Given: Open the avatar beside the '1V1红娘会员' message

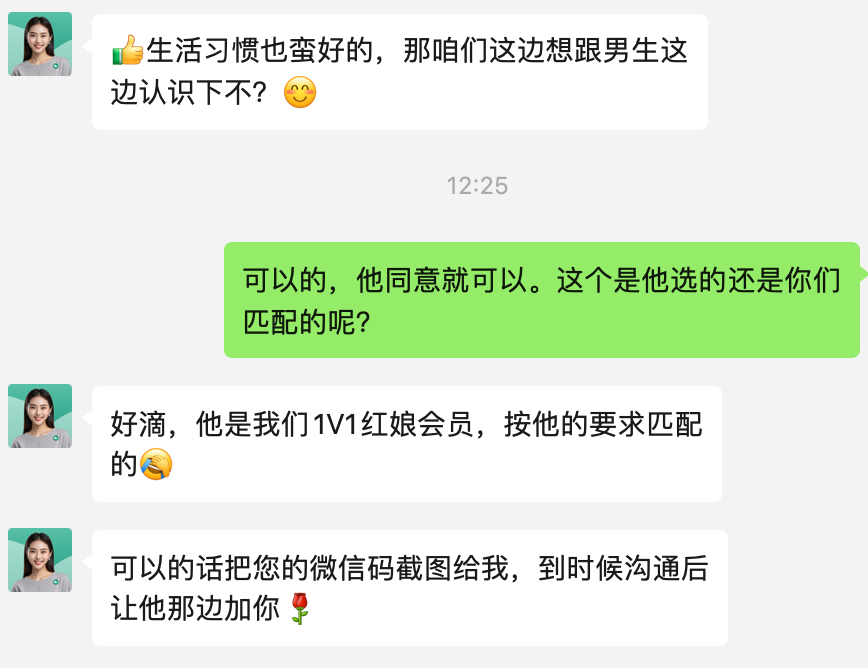Looking at the screenshot, I should click(x=40, y=416).
